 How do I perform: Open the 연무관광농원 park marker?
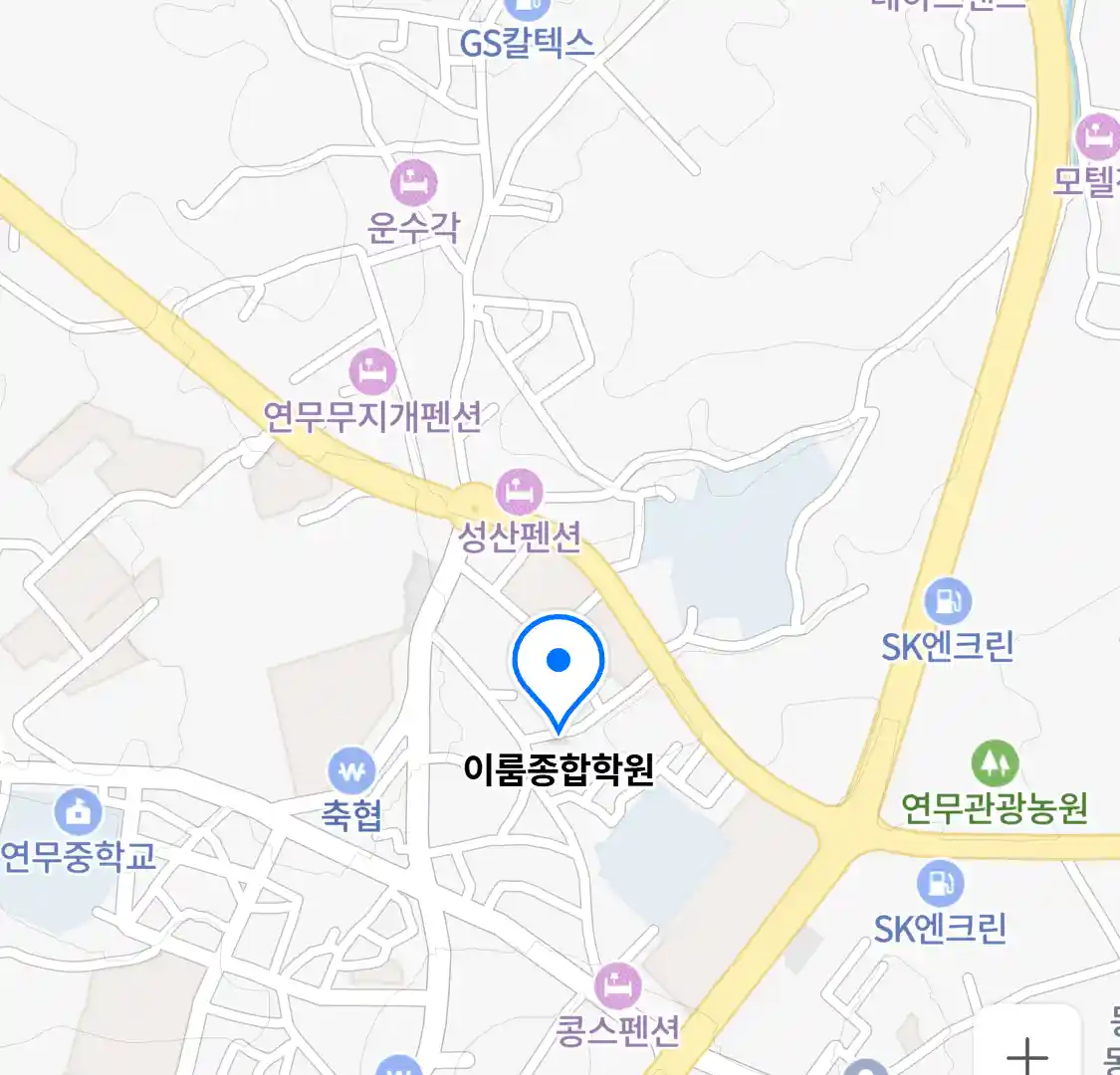(994, 763)
